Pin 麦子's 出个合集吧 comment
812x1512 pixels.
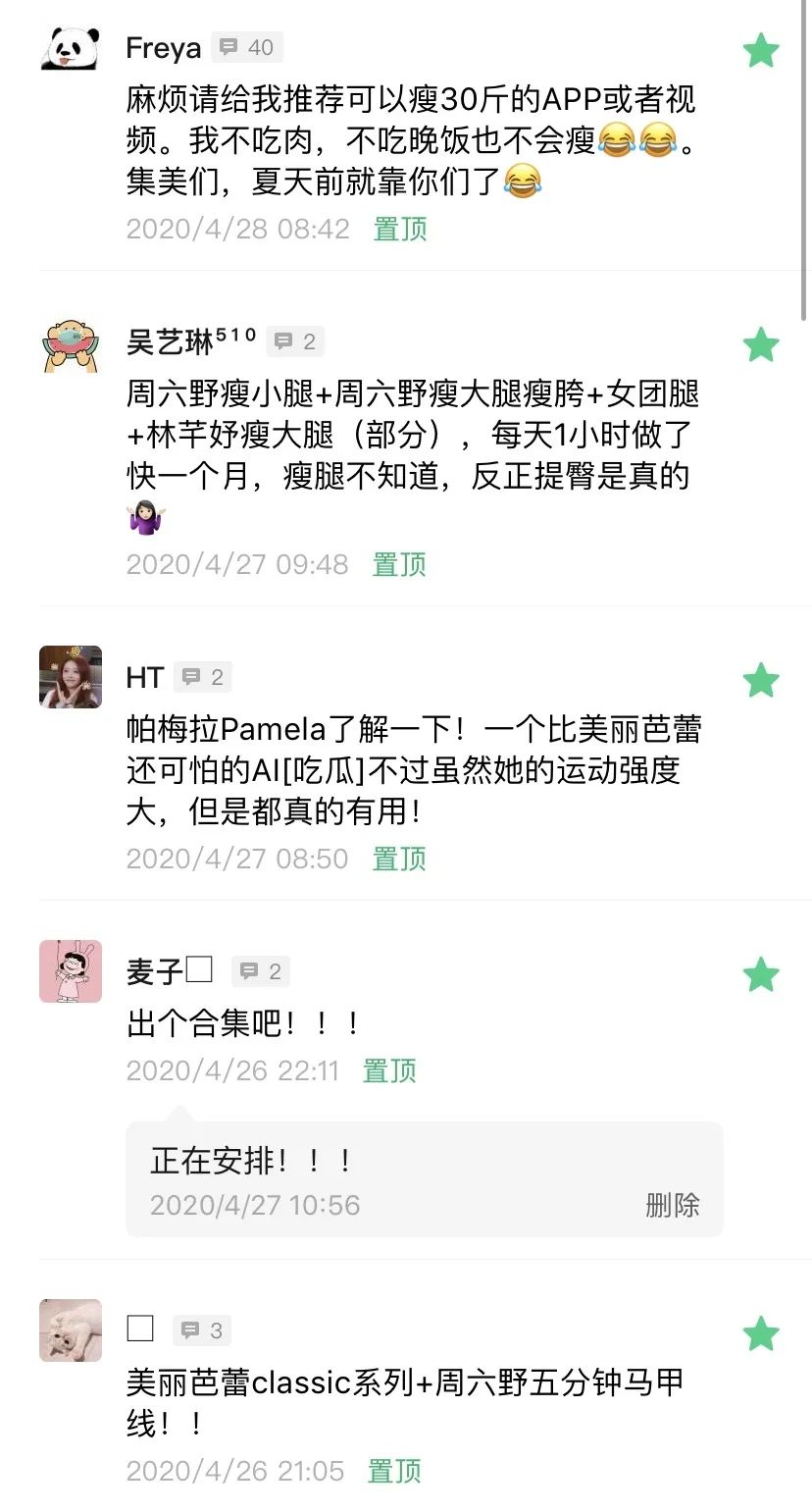pyautogui.click(x=389, y=1070)
